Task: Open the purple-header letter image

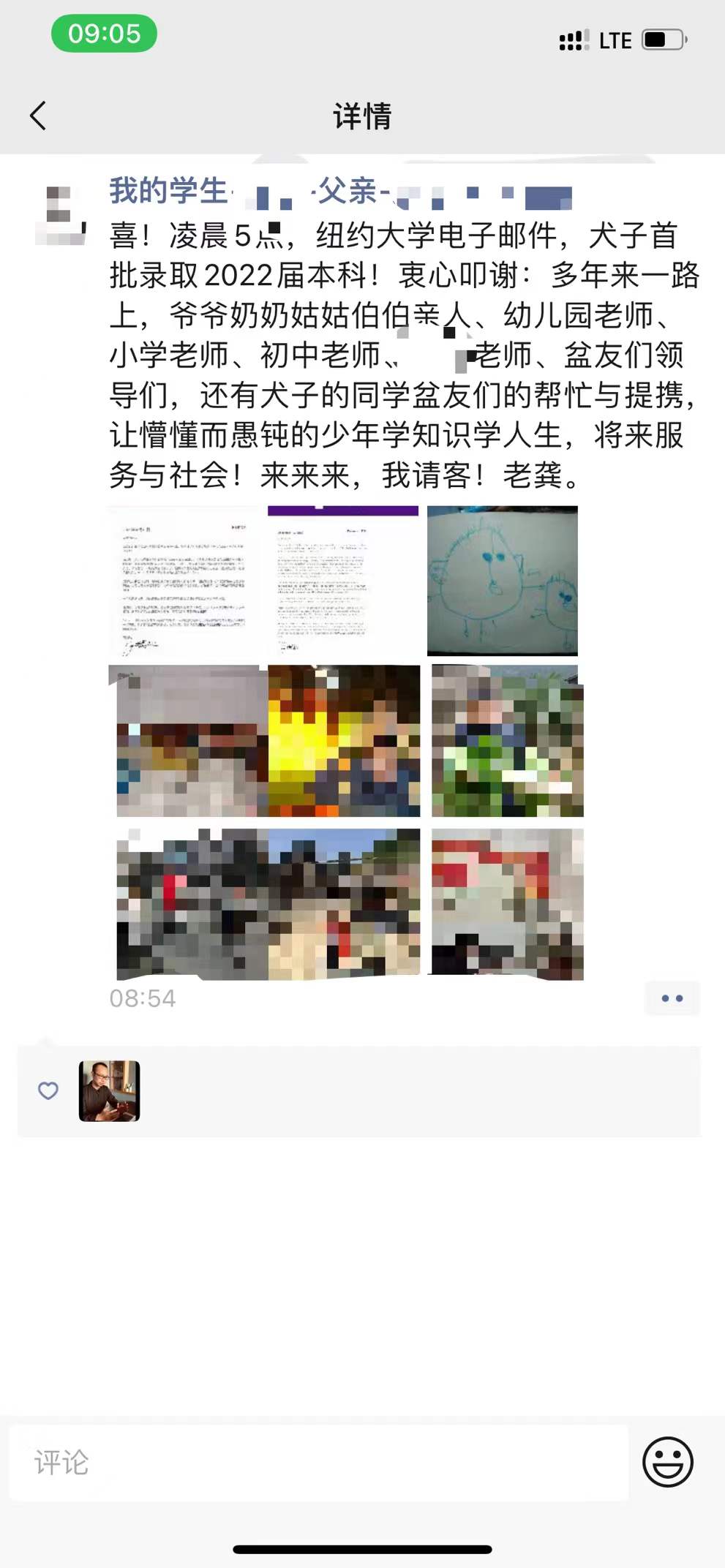Action: pos(343,580)
